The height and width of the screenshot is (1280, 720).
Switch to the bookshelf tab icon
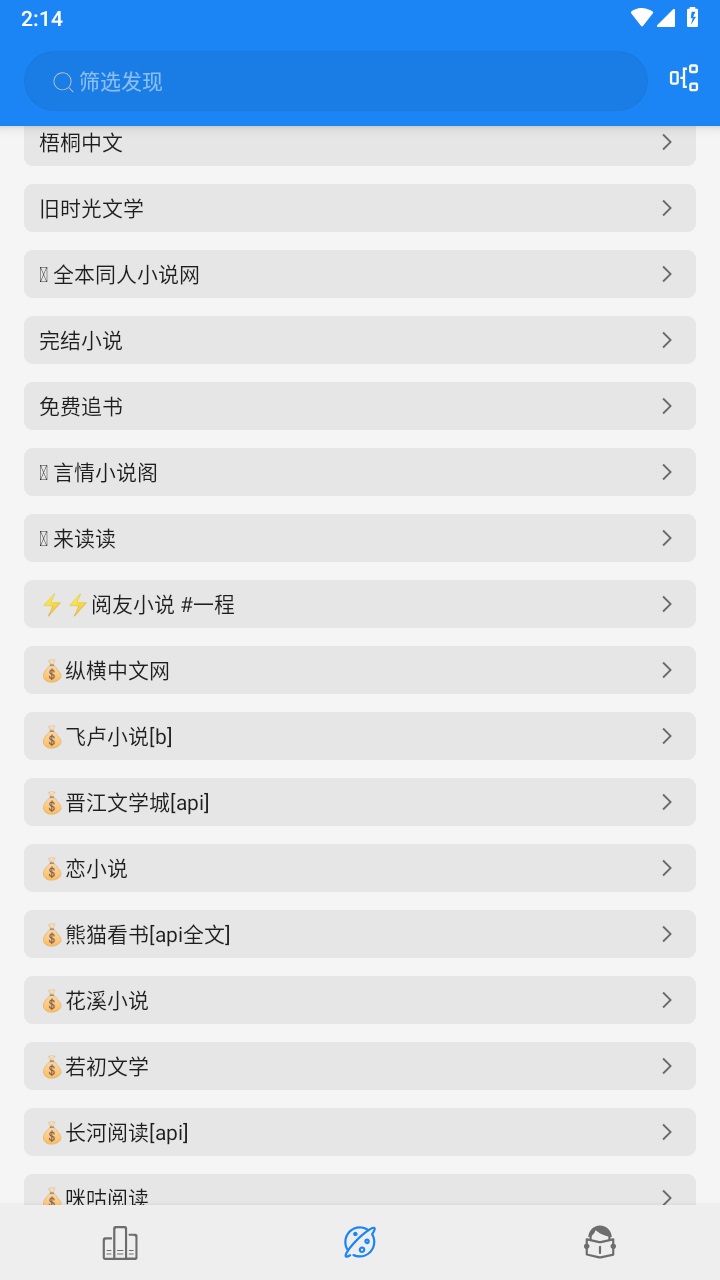120,1241
